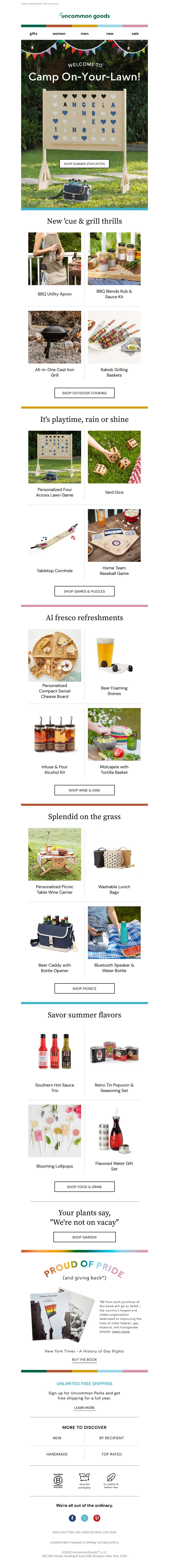This screenshot has width=169, height=1568.
Task: Select Shop Outdoor Cooking button
Action: coord(84,393)
